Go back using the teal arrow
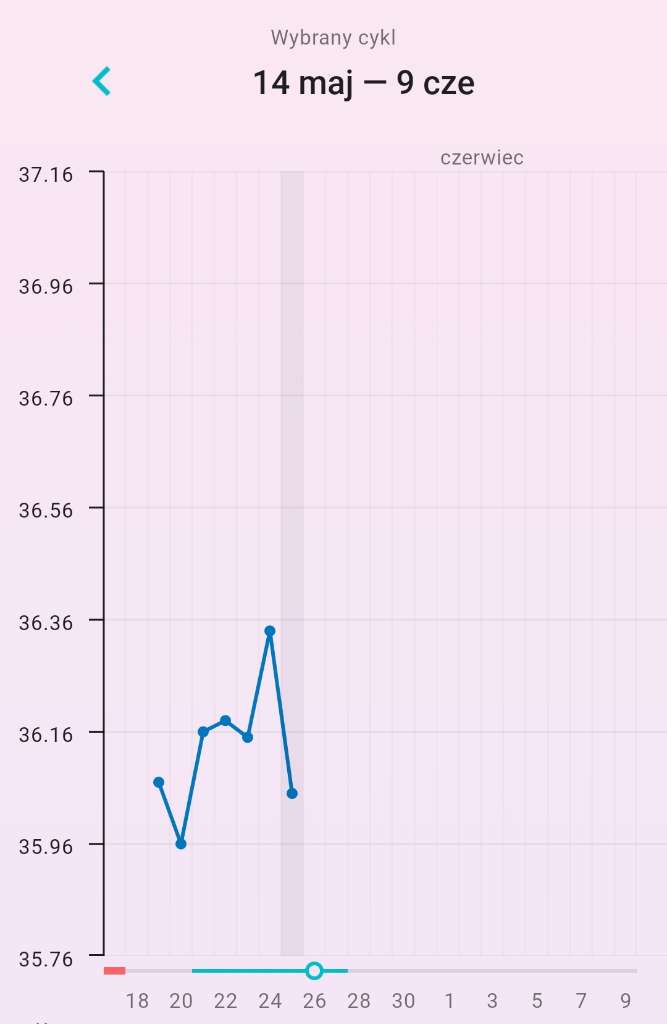The image size is (667, 1024). [101, 81]
